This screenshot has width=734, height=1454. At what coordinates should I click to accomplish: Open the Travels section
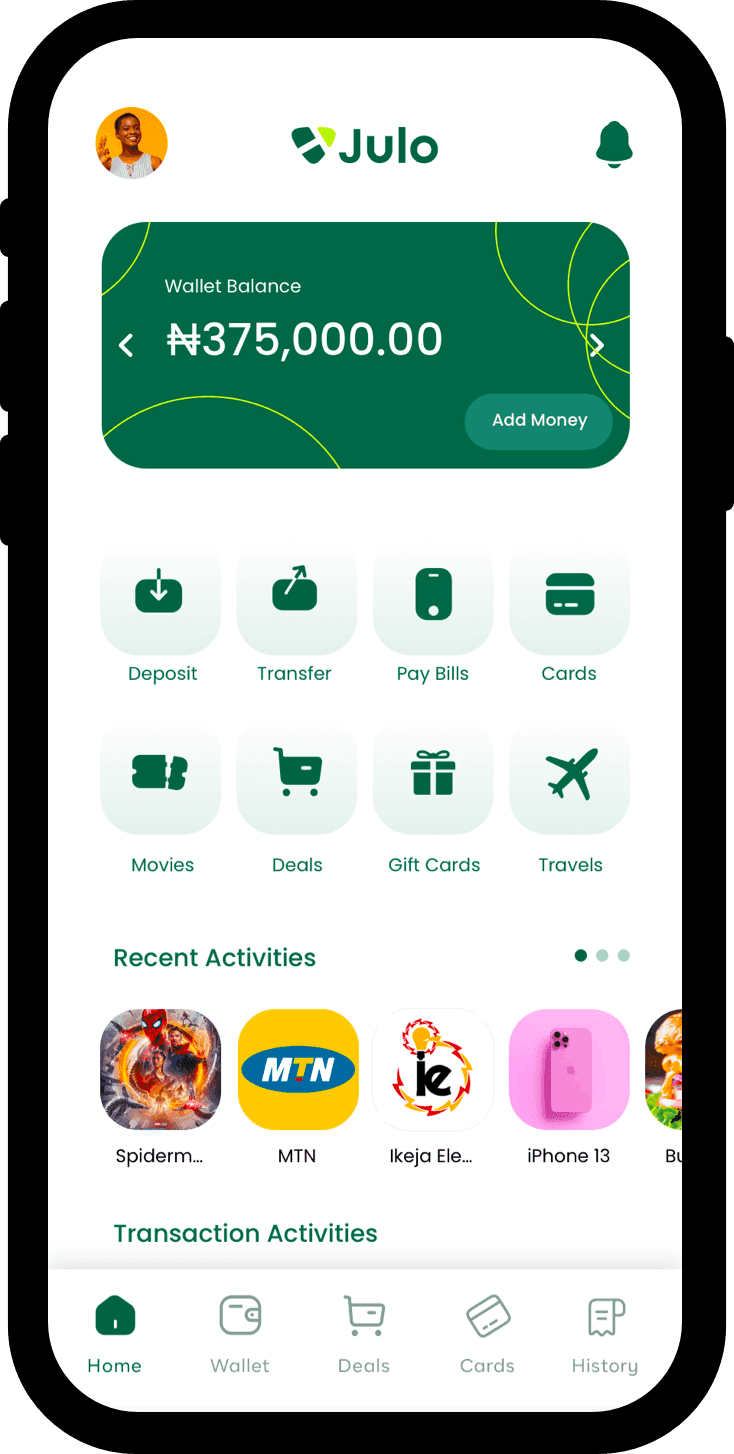pos(569,775)
